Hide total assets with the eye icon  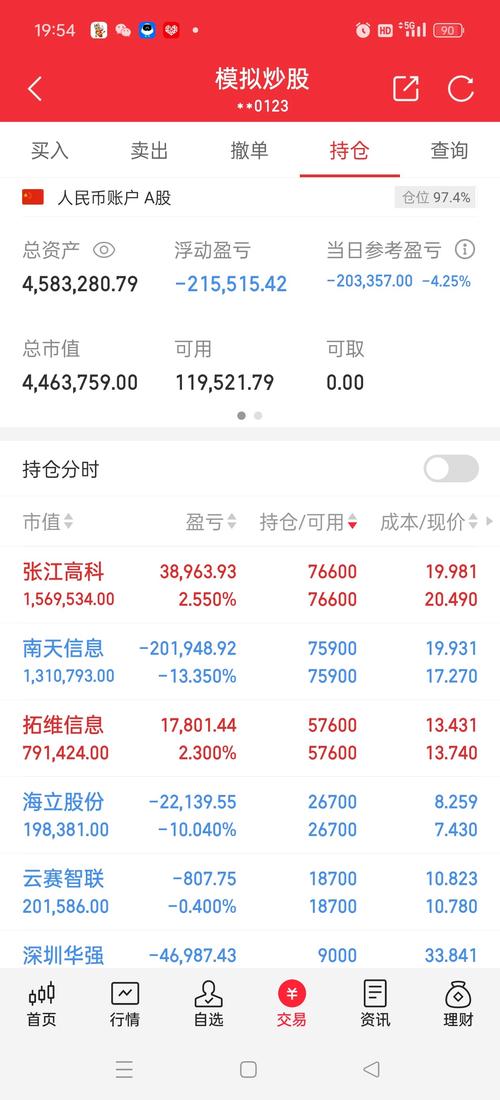point(104,250)
